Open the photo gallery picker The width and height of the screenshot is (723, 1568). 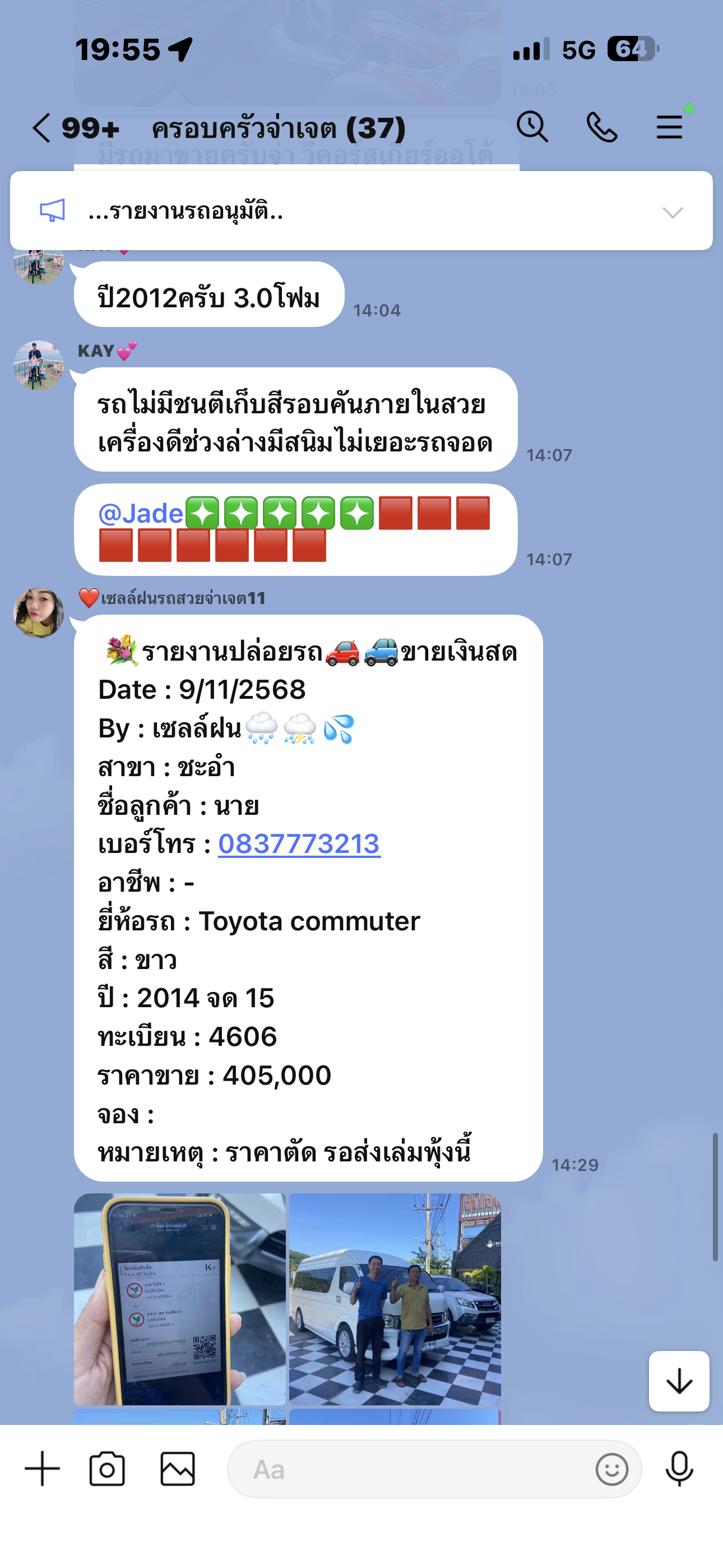pyautogui.click(x=177, y=1469)
